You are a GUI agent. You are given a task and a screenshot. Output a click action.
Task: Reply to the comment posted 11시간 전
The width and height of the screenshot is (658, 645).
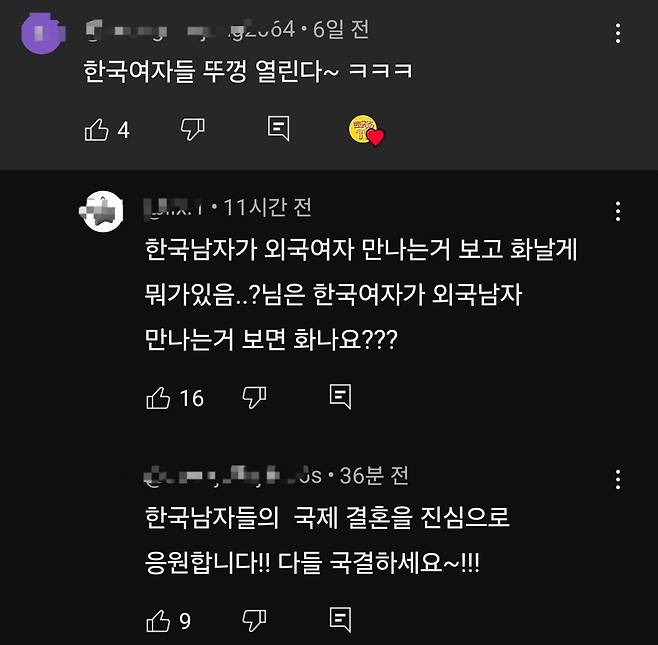(x=340, y=398)
